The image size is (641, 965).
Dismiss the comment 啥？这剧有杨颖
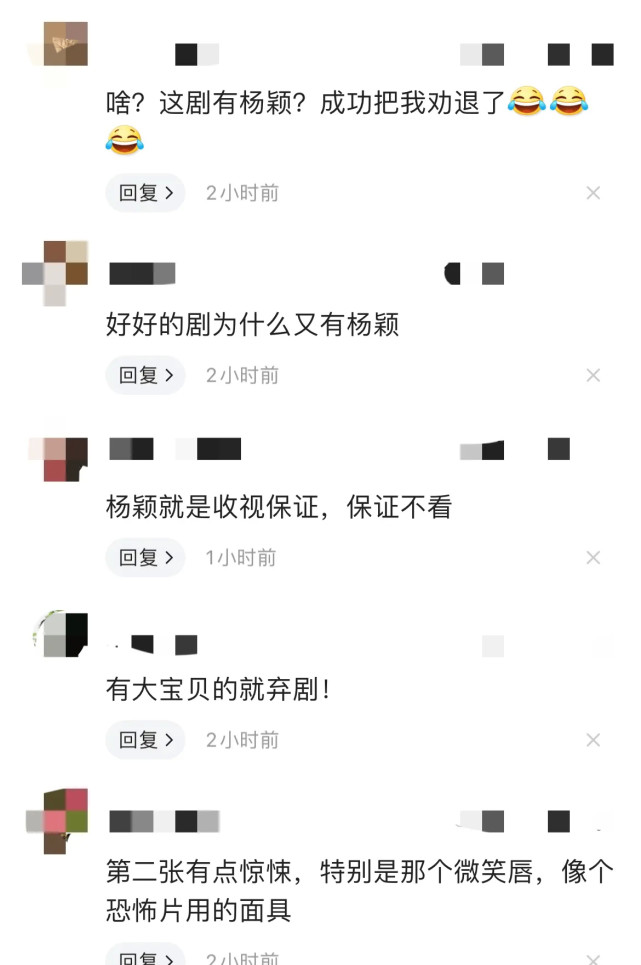point(593,193)
